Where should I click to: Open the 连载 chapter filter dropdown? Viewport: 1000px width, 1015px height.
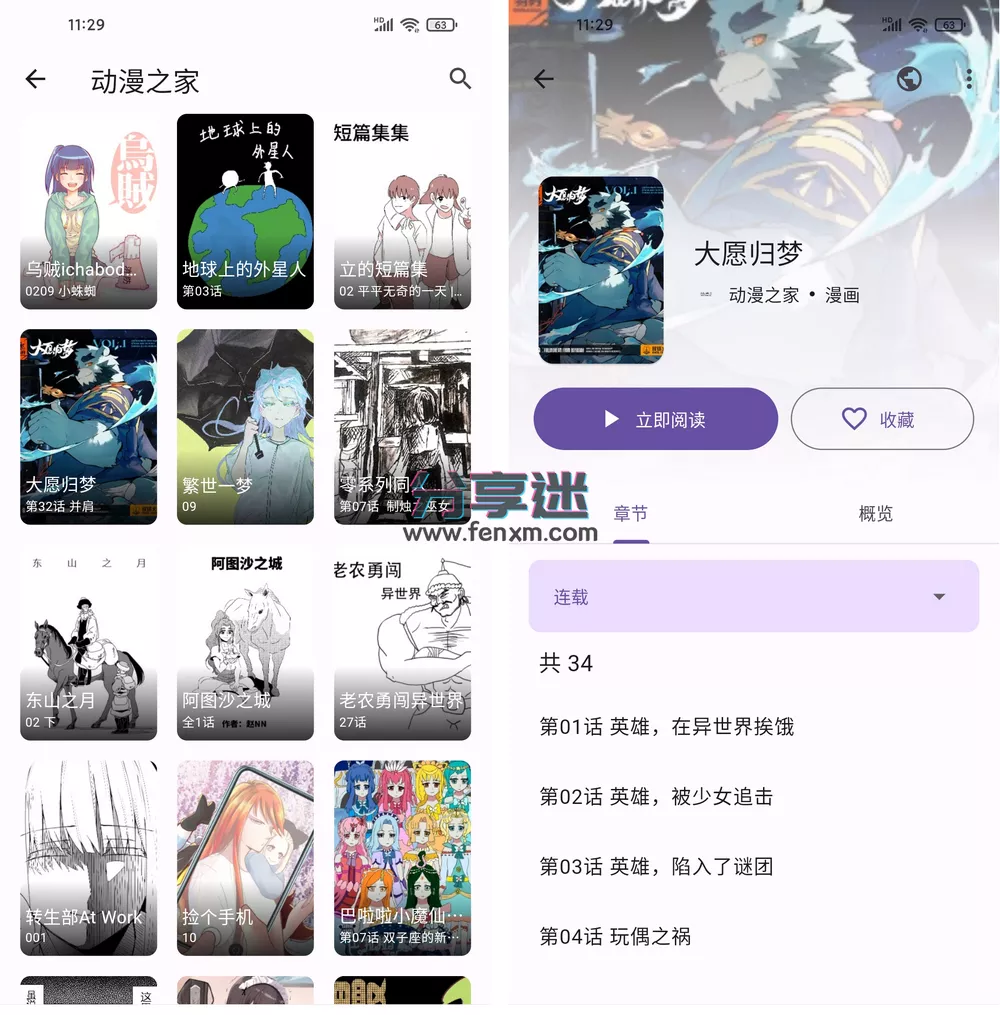(754, 596)
